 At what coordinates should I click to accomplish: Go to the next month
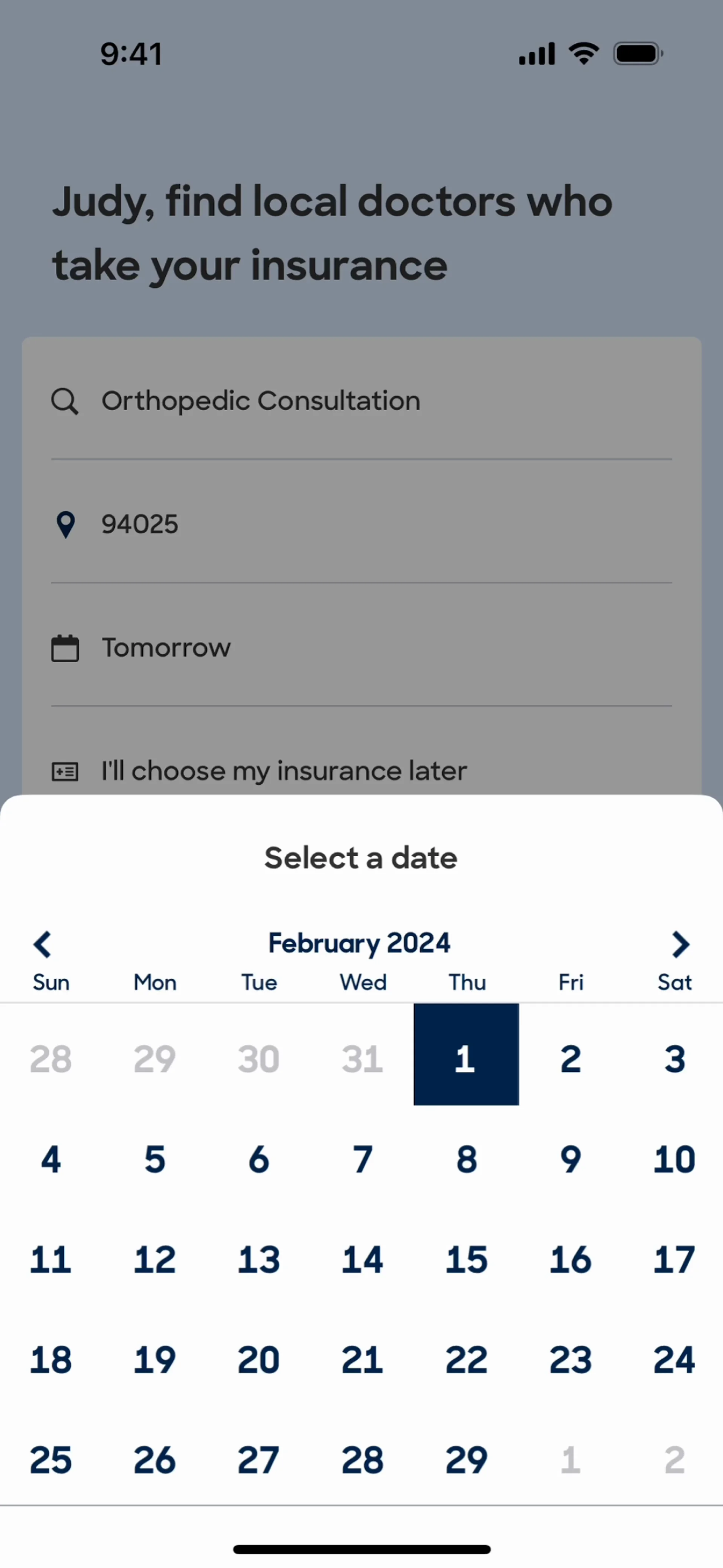coord(680,944)
